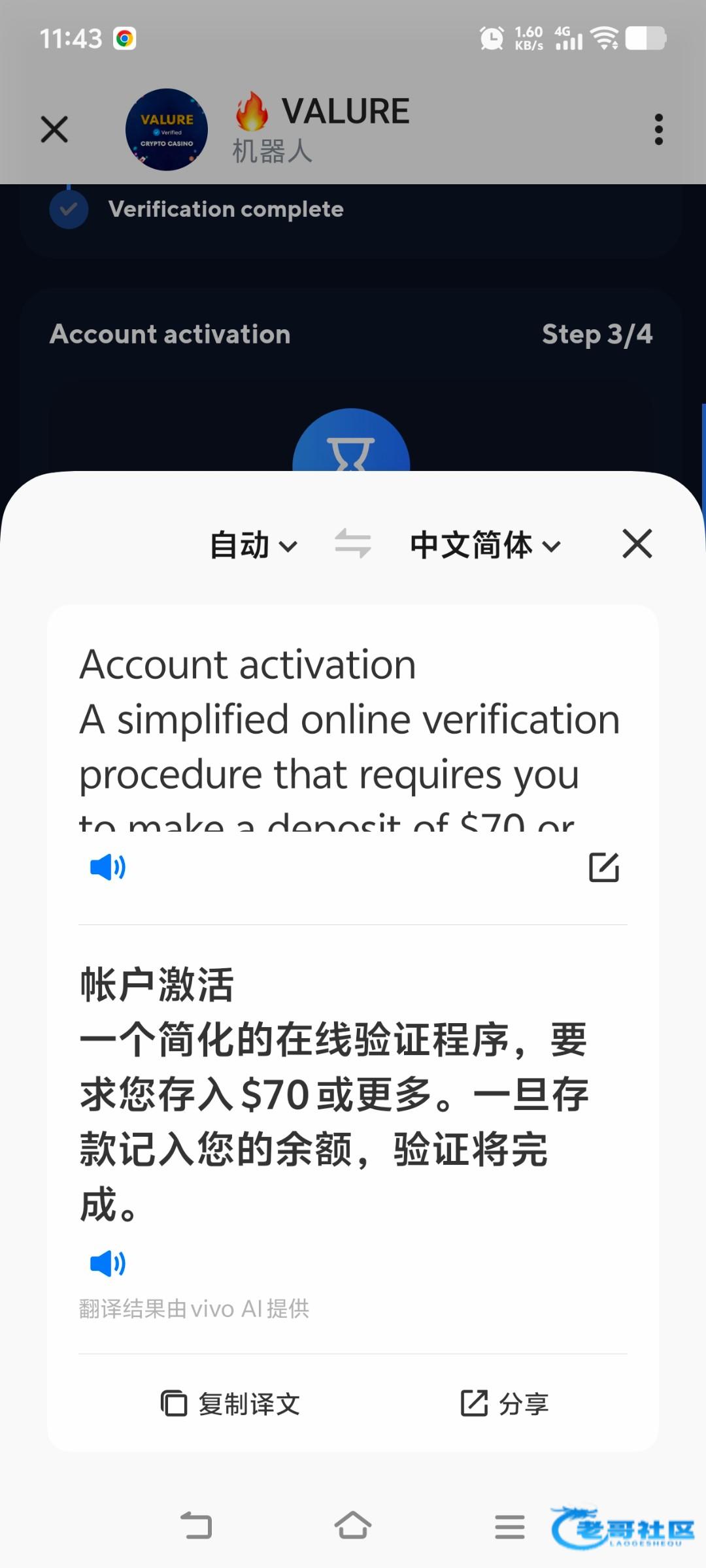
Task: Edit the source text
Action: [x=603, y=868]
